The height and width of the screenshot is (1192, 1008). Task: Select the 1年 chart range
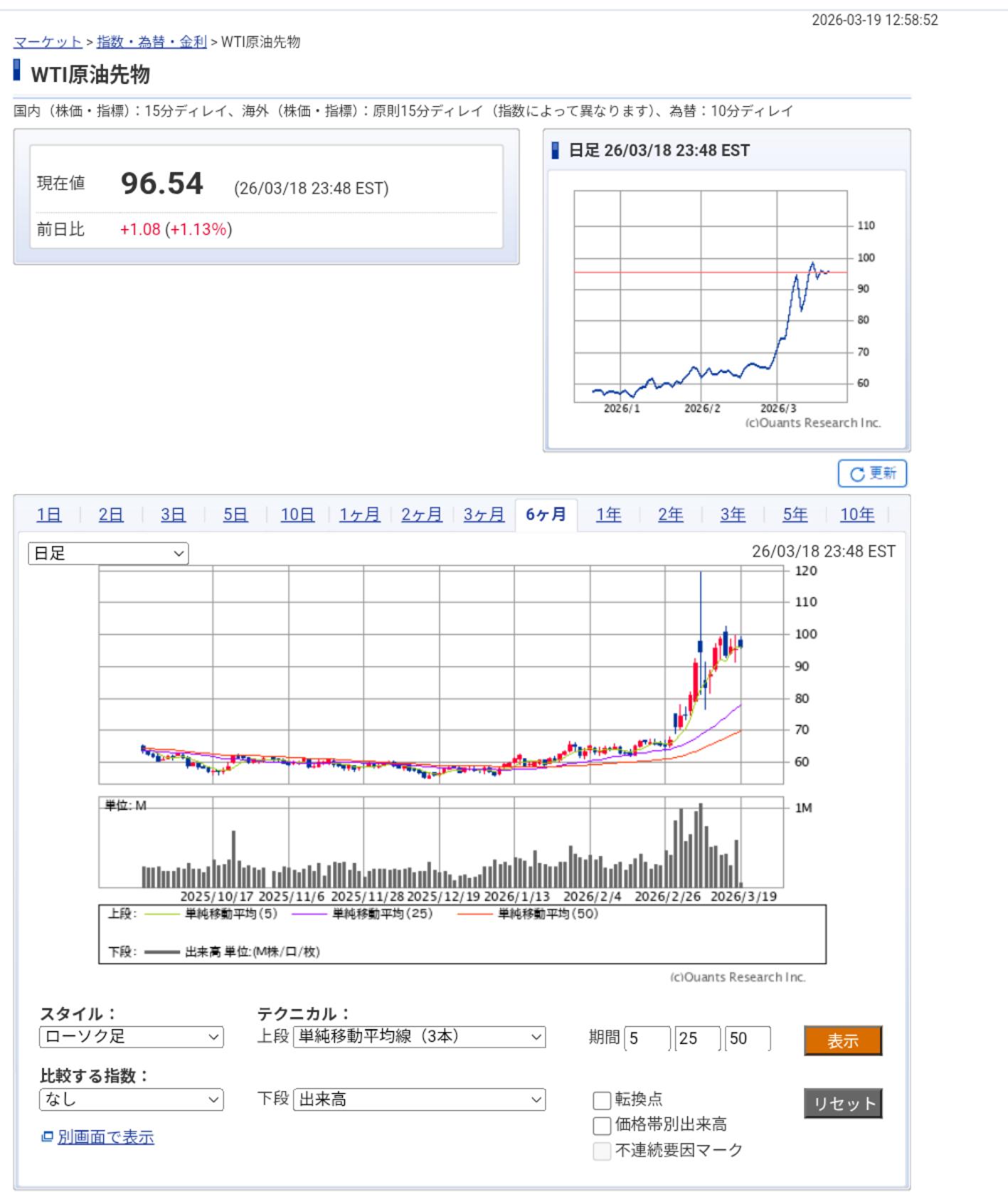coord(608,515)
